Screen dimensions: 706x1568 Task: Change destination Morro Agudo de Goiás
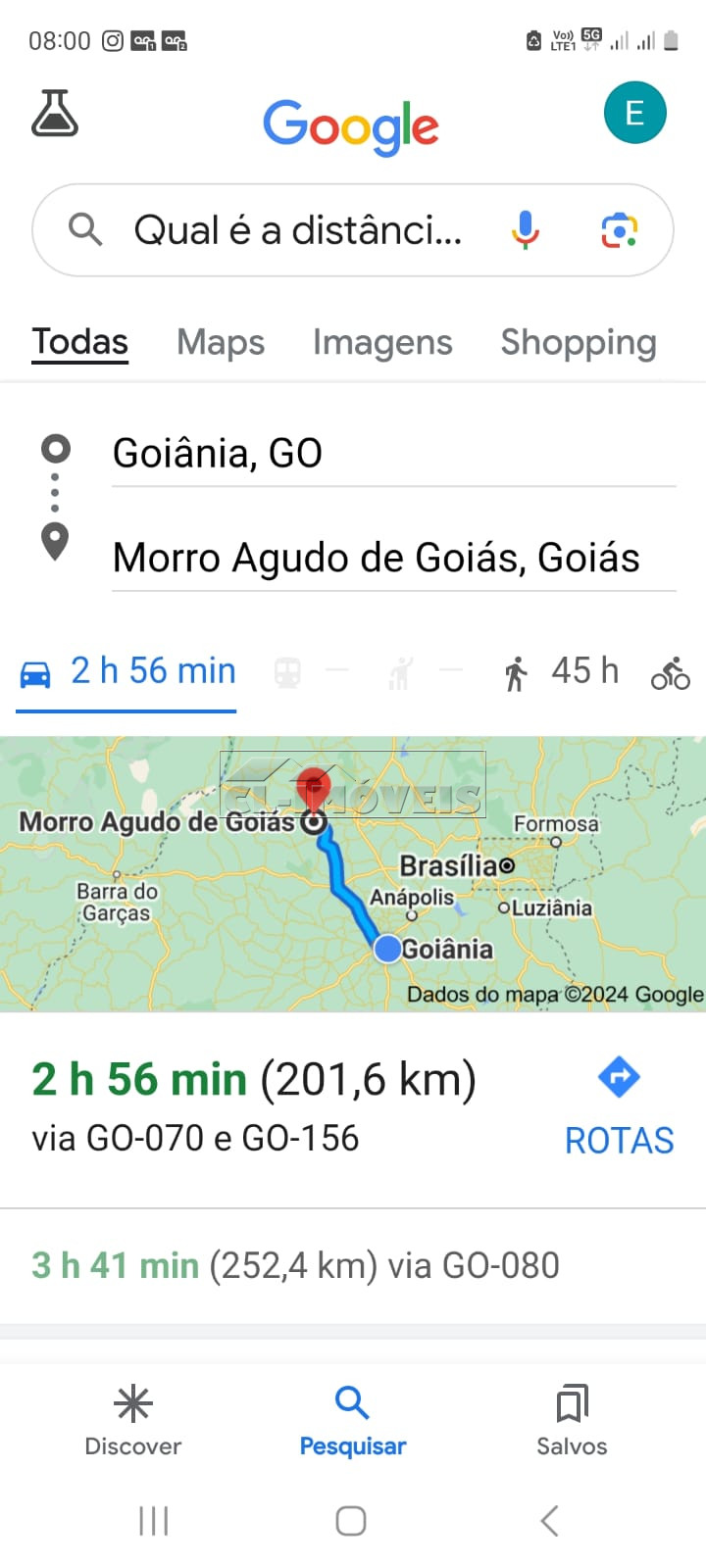coord(392,558)
